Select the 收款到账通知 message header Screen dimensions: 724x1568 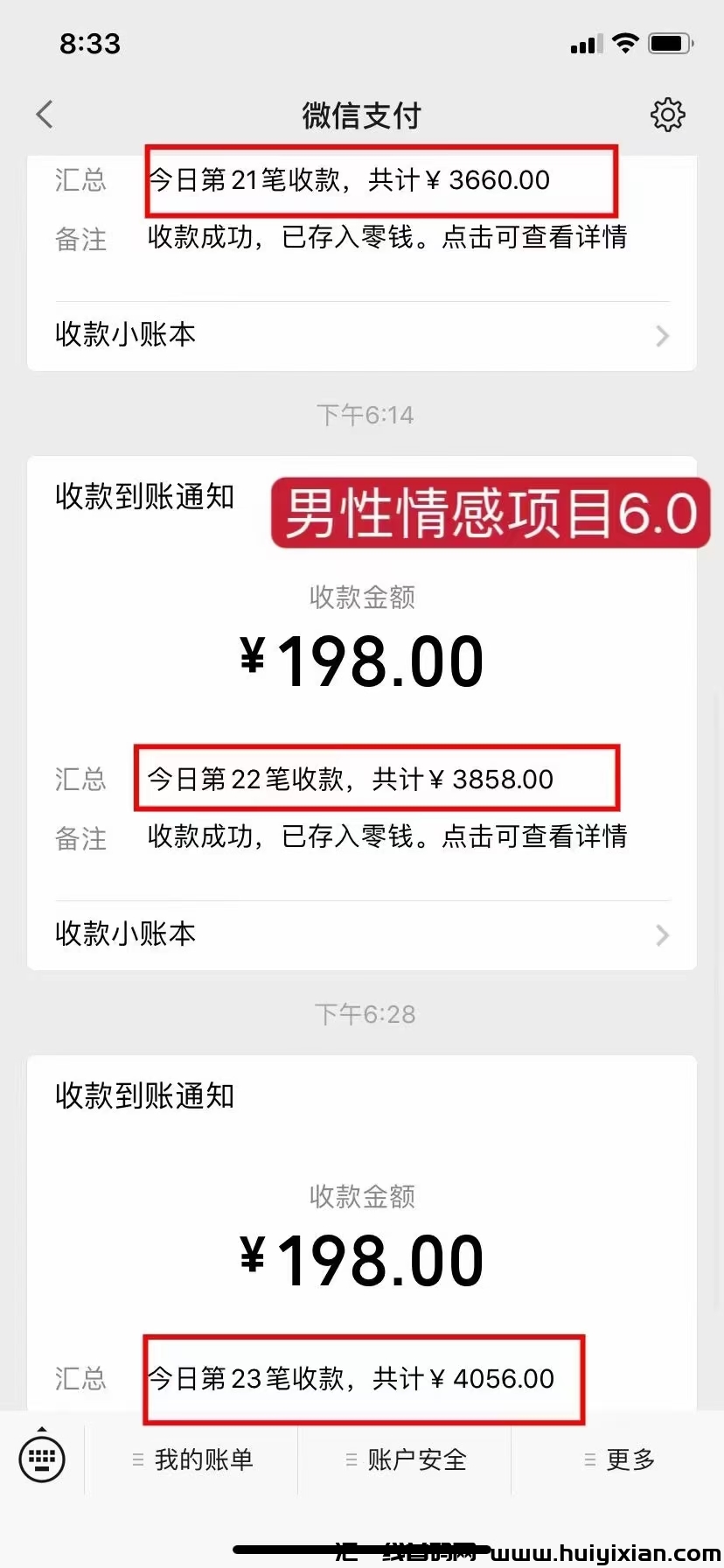click(x=143, y=497)
